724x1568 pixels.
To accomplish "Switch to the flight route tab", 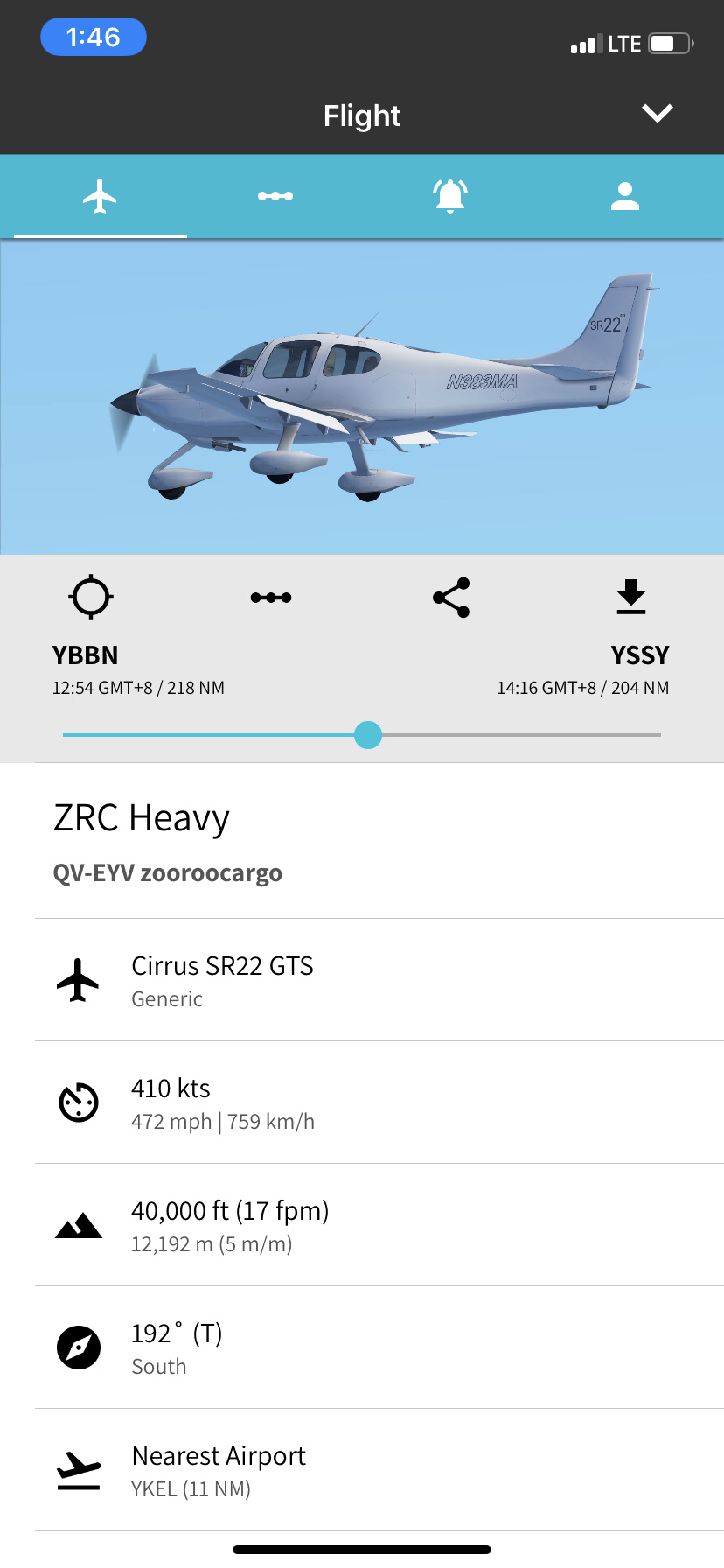I will pyautogui.click(x=275, y=196).
